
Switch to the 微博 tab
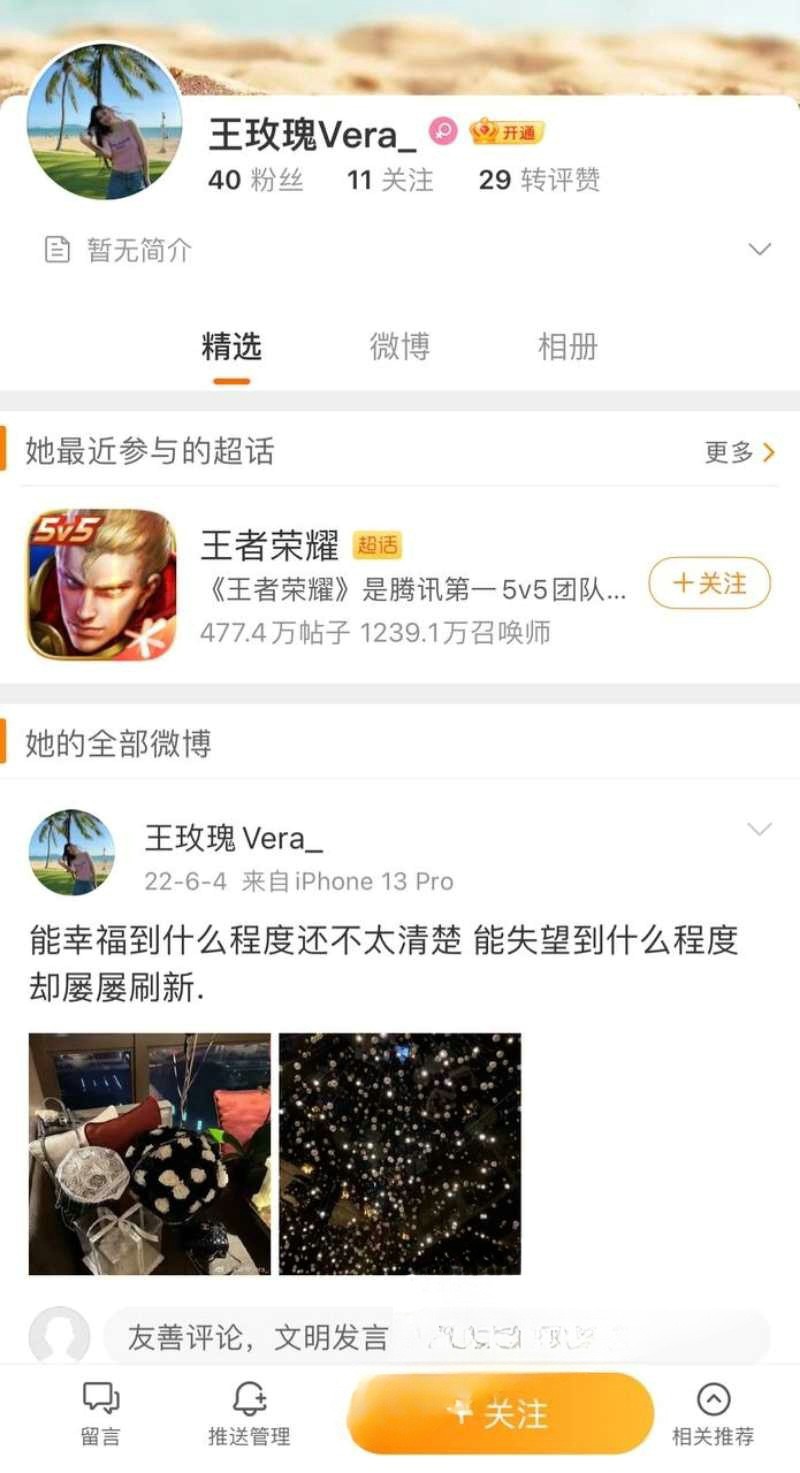coord(399,347)
